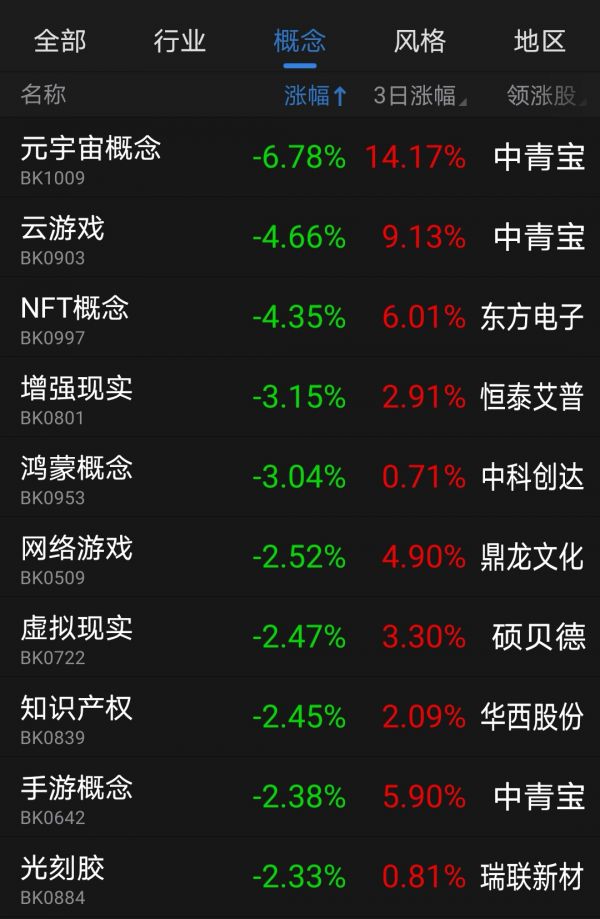Open the 元宇宙概念 sector row
This screenshot has height=919, width=600.
pos(91,158)
